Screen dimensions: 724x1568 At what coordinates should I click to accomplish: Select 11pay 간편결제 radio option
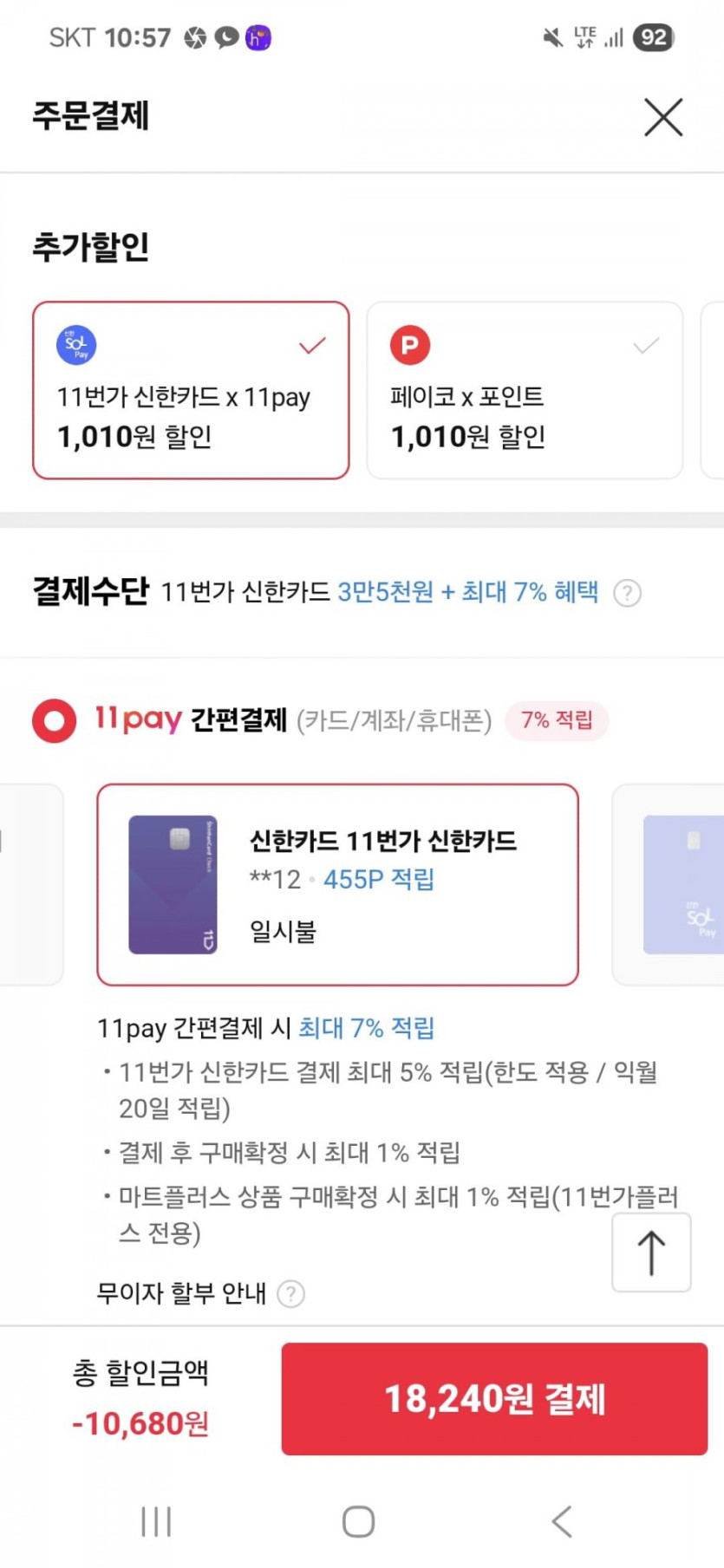54,720
